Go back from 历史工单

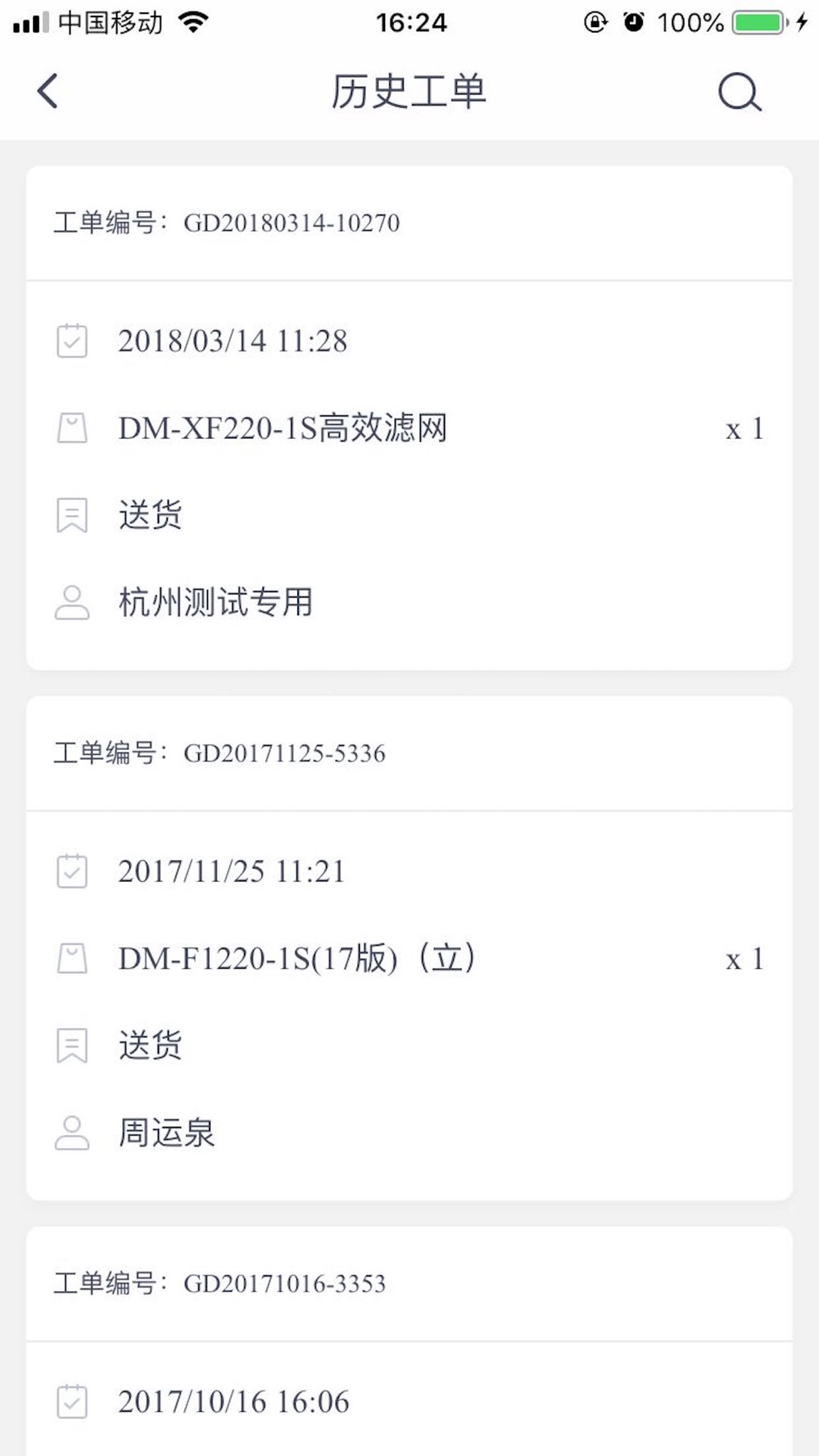(x=48, y=91)
